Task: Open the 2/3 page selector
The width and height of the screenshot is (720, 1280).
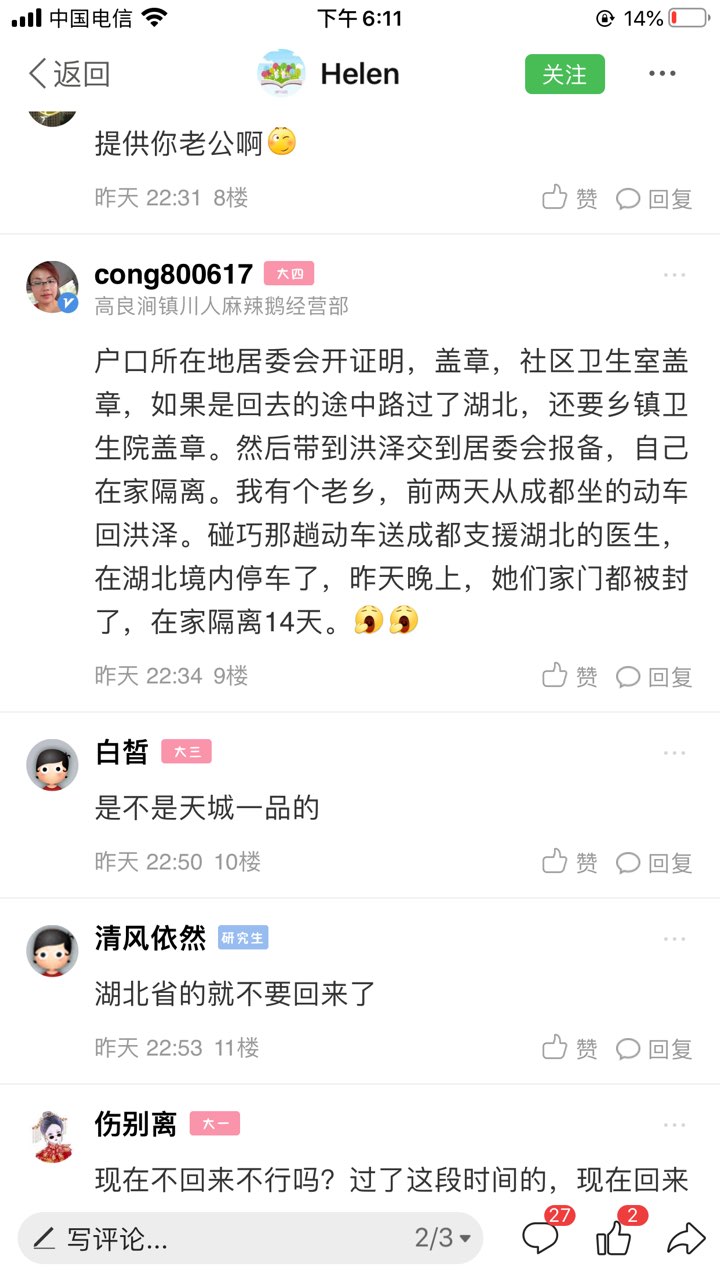Action: (x=443, y=1238)
